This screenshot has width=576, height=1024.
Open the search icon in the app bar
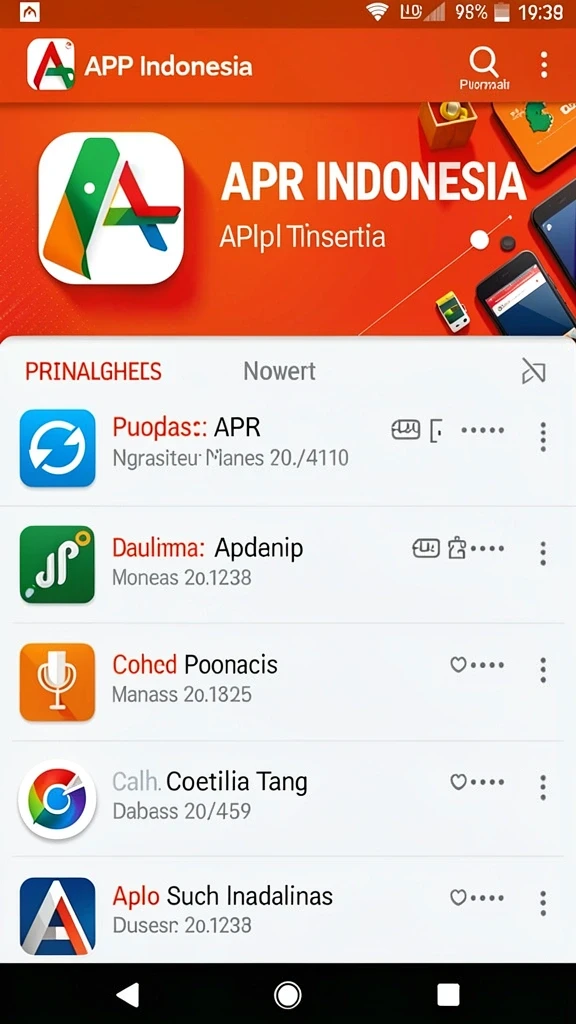(484, 63)
